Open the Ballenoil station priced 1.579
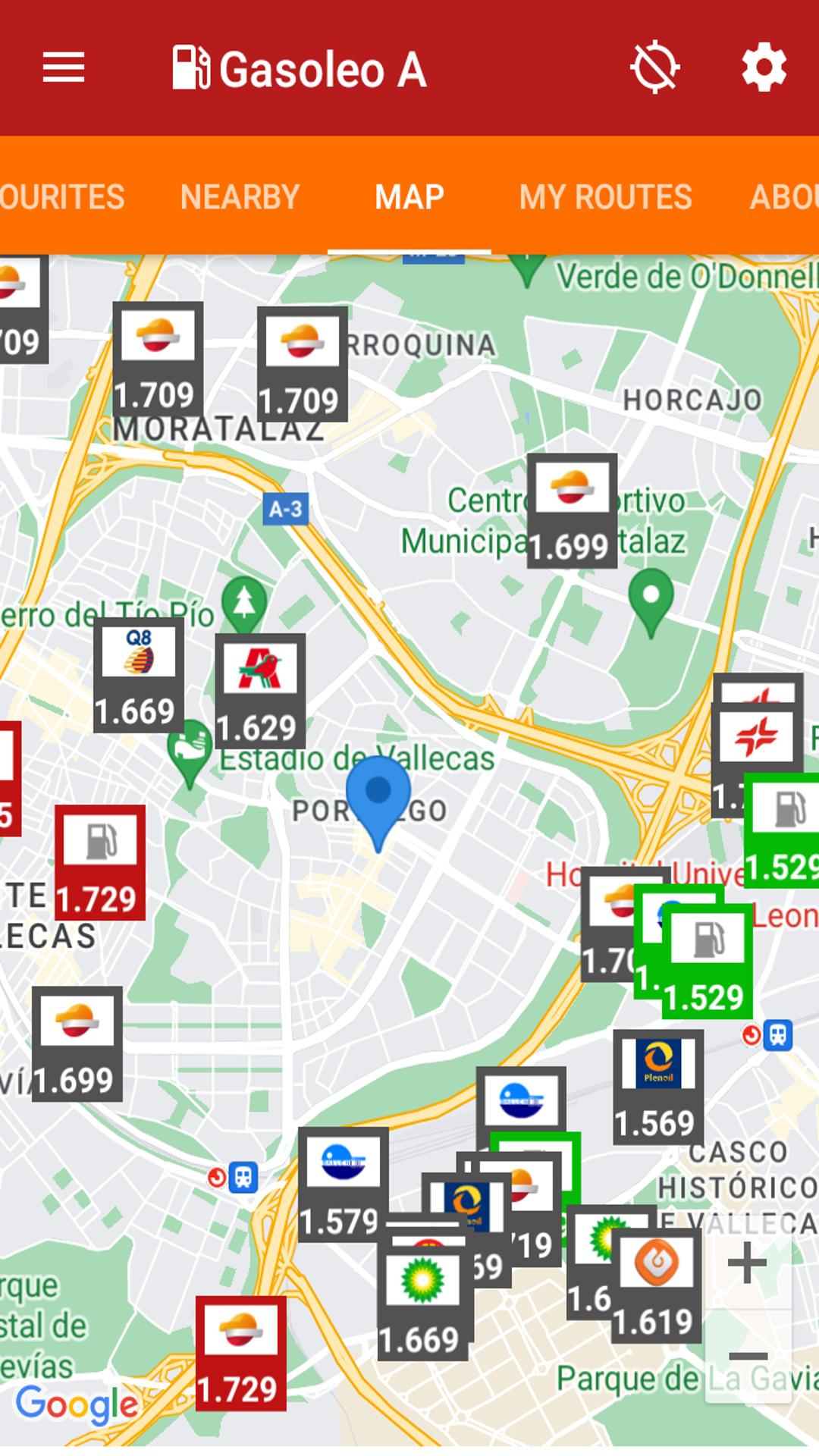The height and width of the screenshot is (1456, 819). 342,1184
